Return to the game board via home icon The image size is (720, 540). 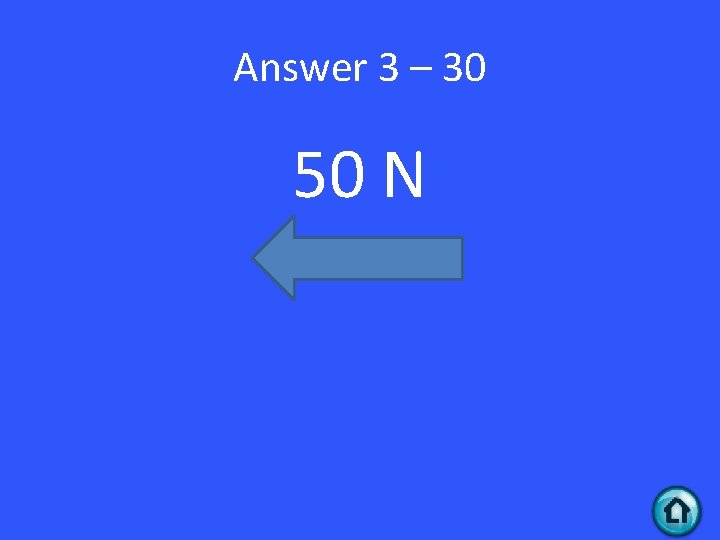point(677,511)
